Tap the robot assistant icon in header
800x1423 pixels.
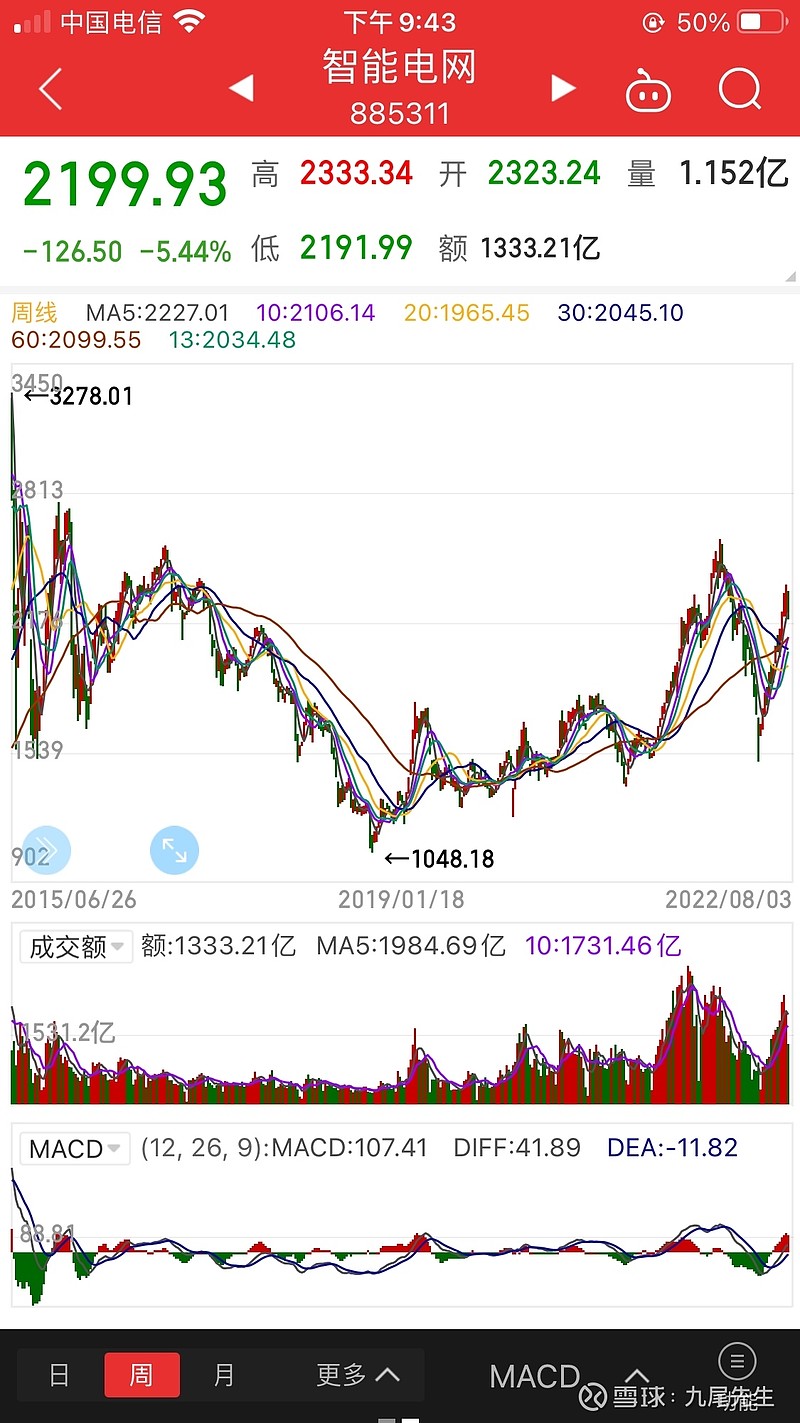click(x=647, y=88)
